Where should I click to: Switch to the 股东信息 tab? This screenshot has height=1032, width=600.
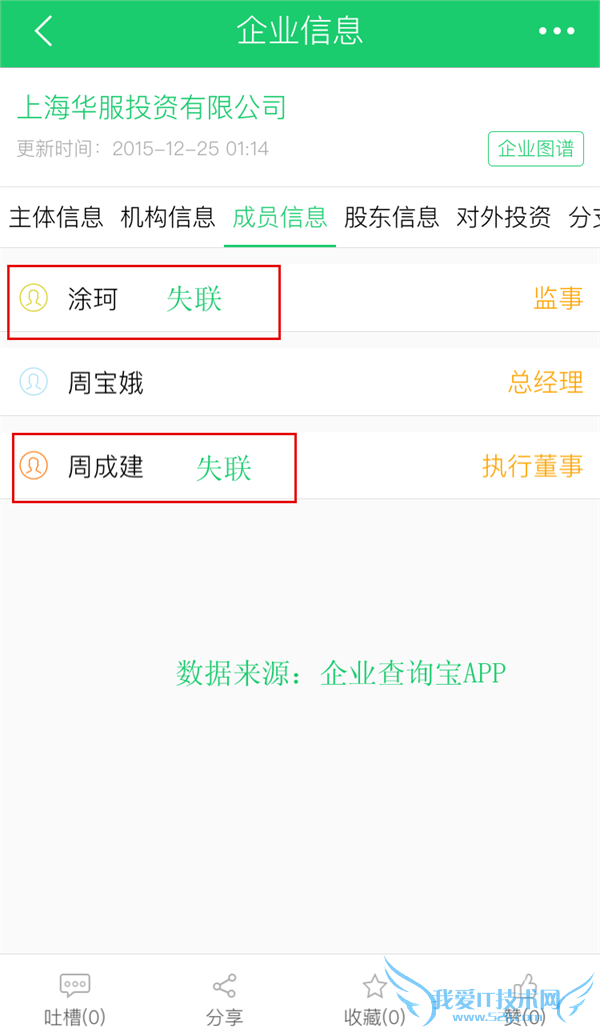click(x=392, y=217)
